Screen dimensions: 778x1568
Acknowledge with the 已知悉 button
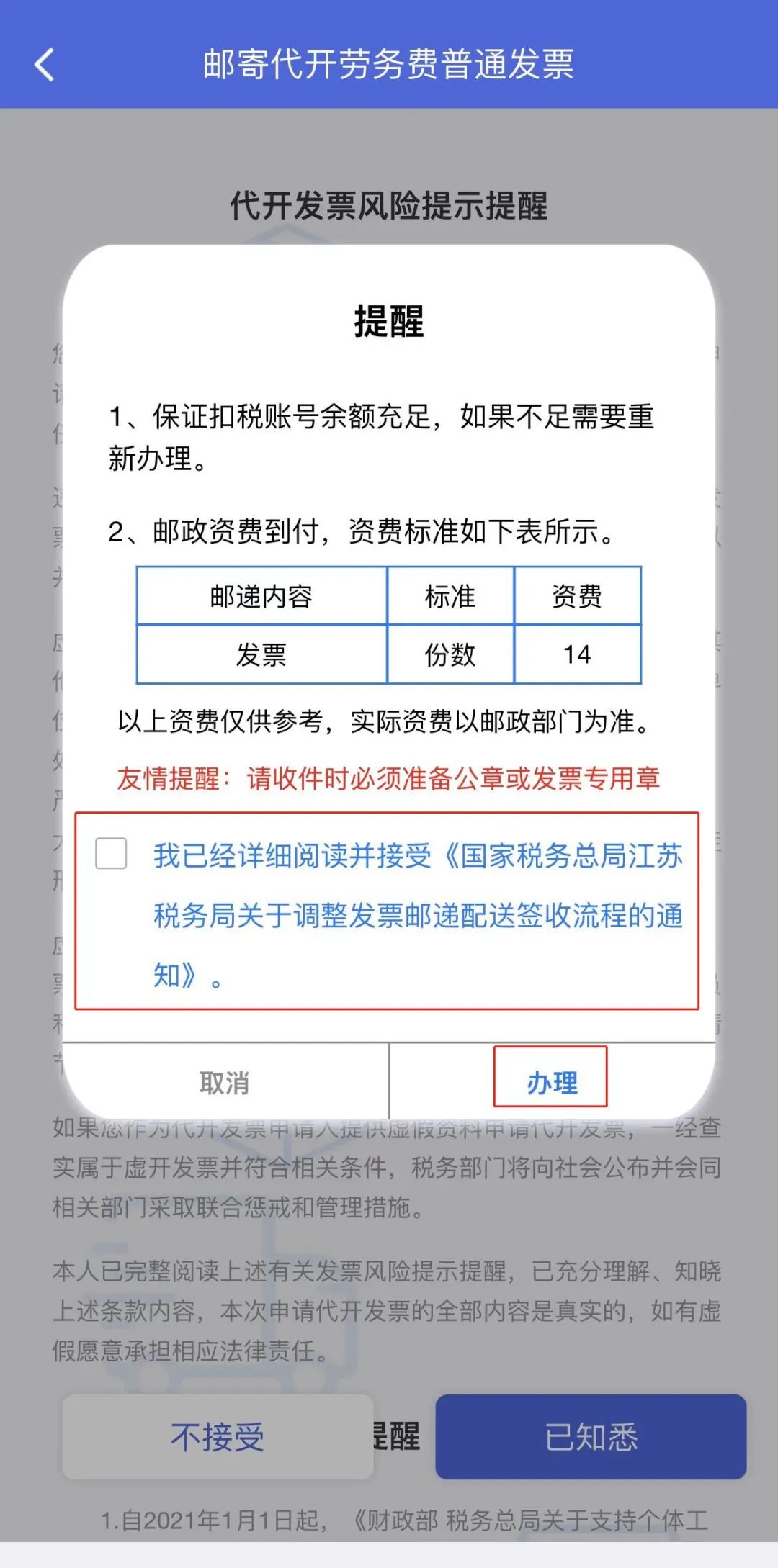[x=591, y=1437]
